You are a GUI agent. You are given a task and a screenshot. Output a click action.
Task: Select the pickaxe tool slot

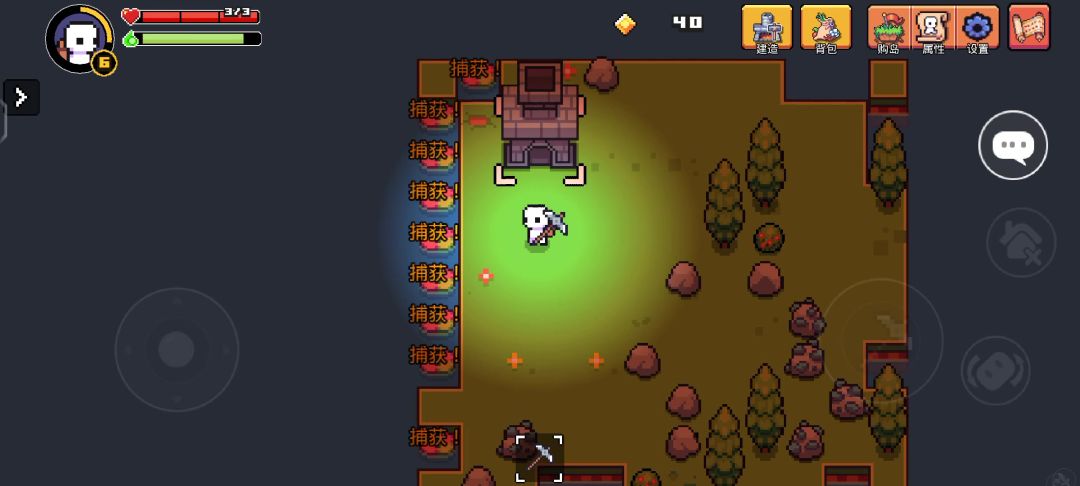coord(539,458)
